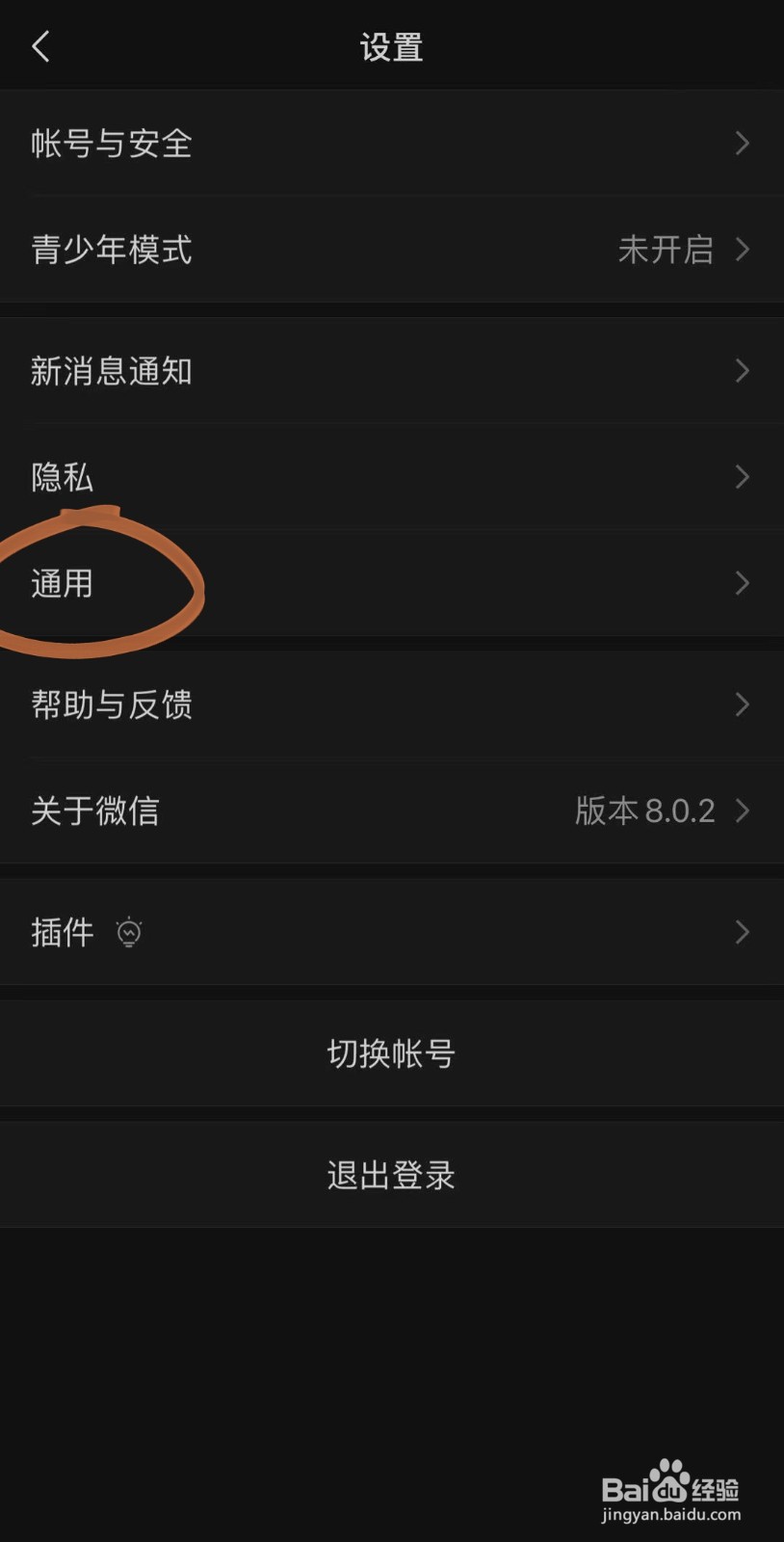Switch accounts via 切换帐号 option
The width and height of the screenshot is (784, 1542).
click(391, 1053)
